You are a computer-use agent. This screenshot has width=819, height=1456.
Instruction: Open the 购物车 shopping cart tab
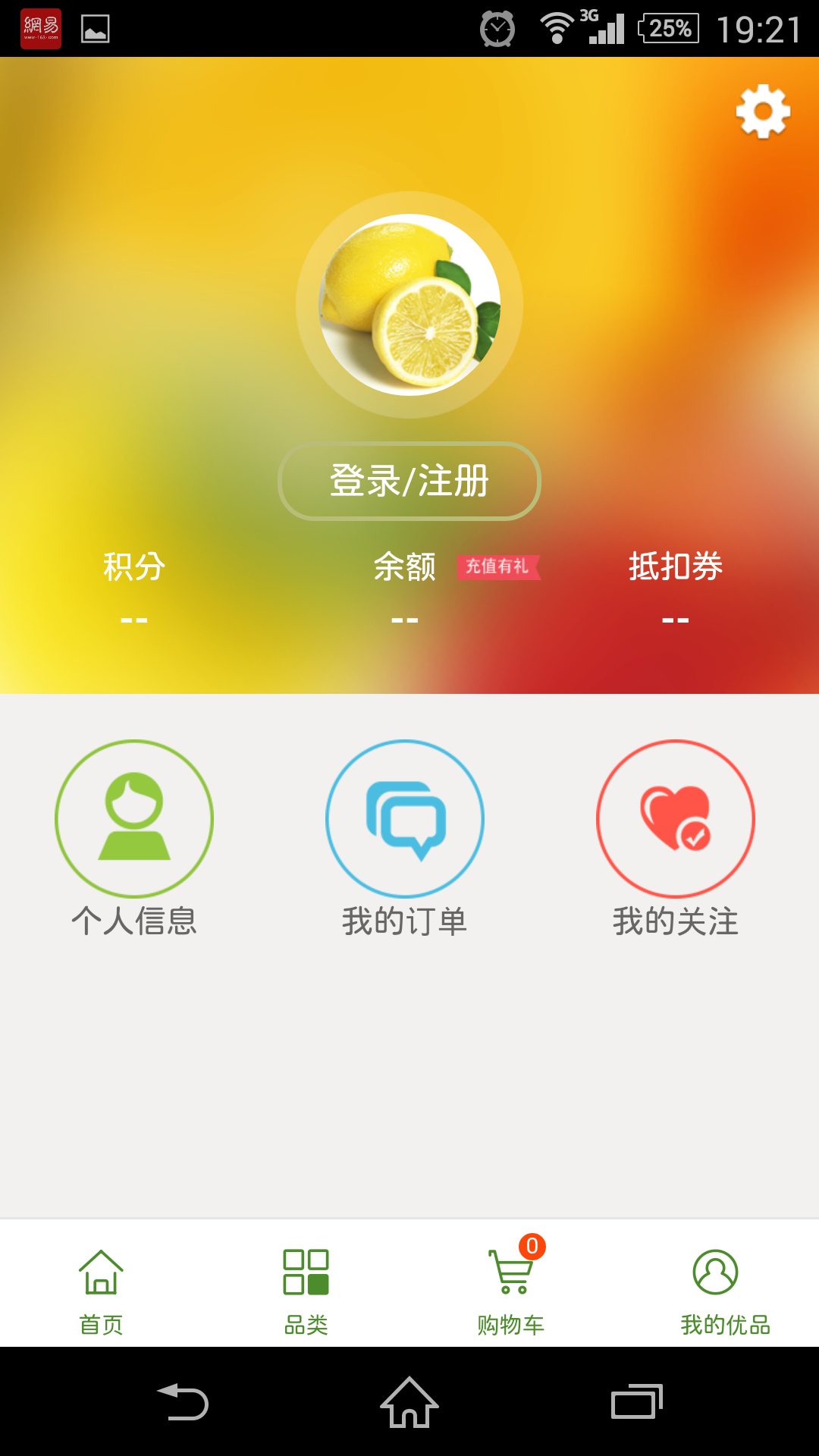coord(510,1291)
